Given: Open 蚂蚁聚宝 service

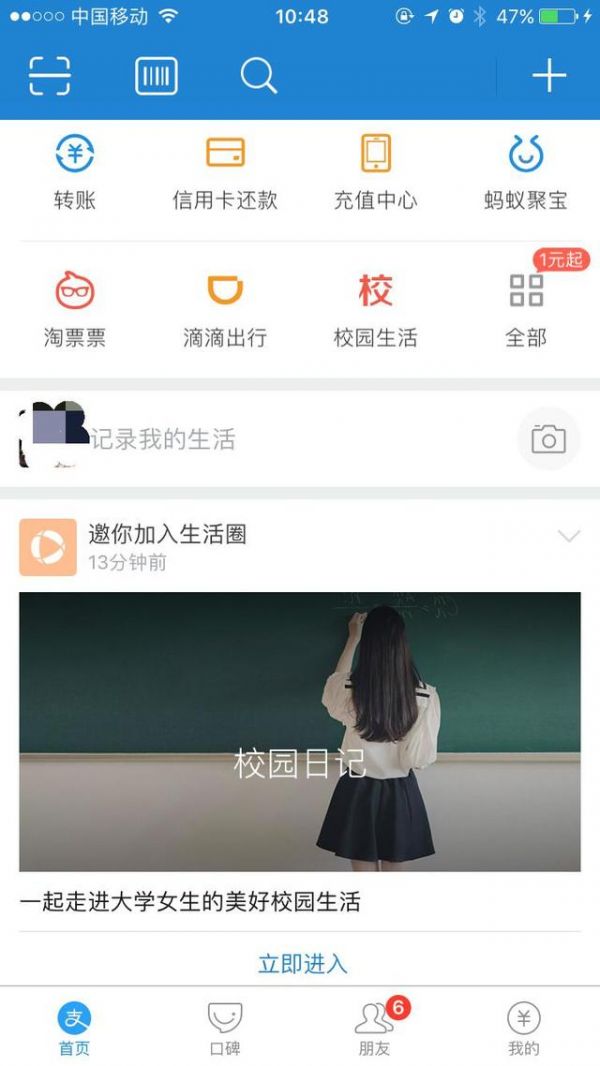Looking at the screenshot, I should pyautogui.click(x=525, y=172).
